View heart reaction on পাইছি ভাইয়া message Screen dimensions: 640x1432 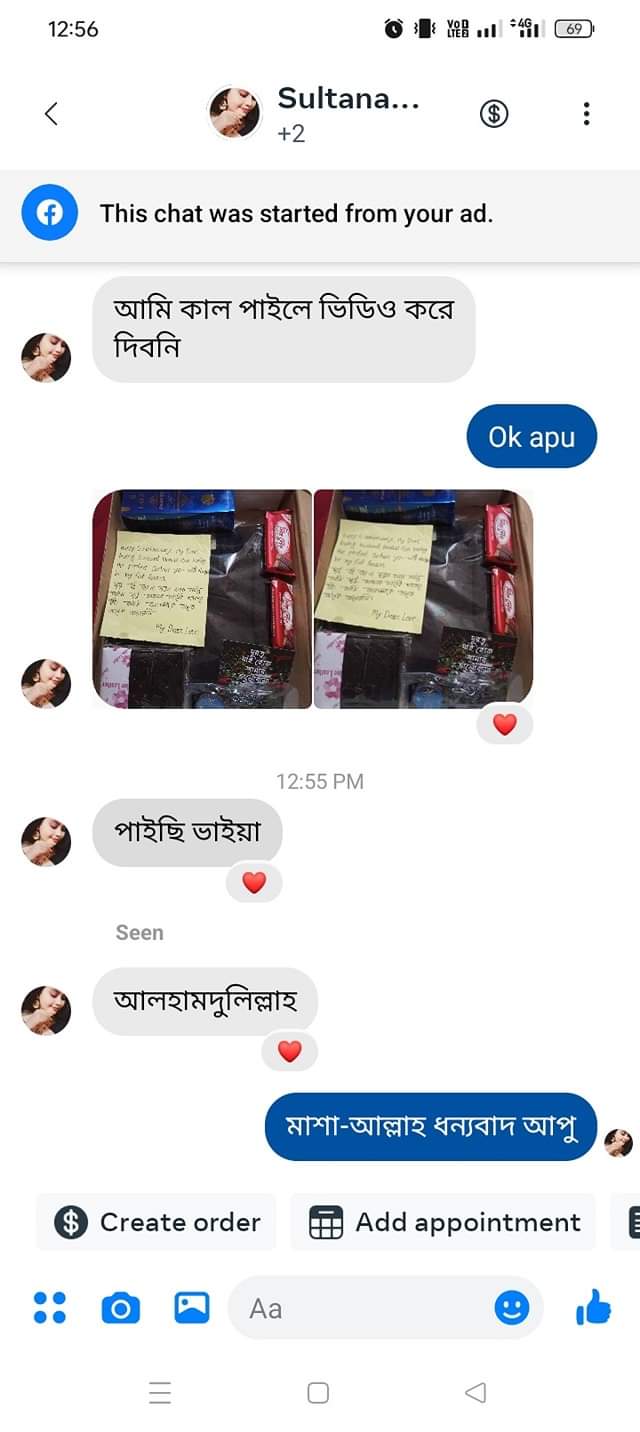255,883
